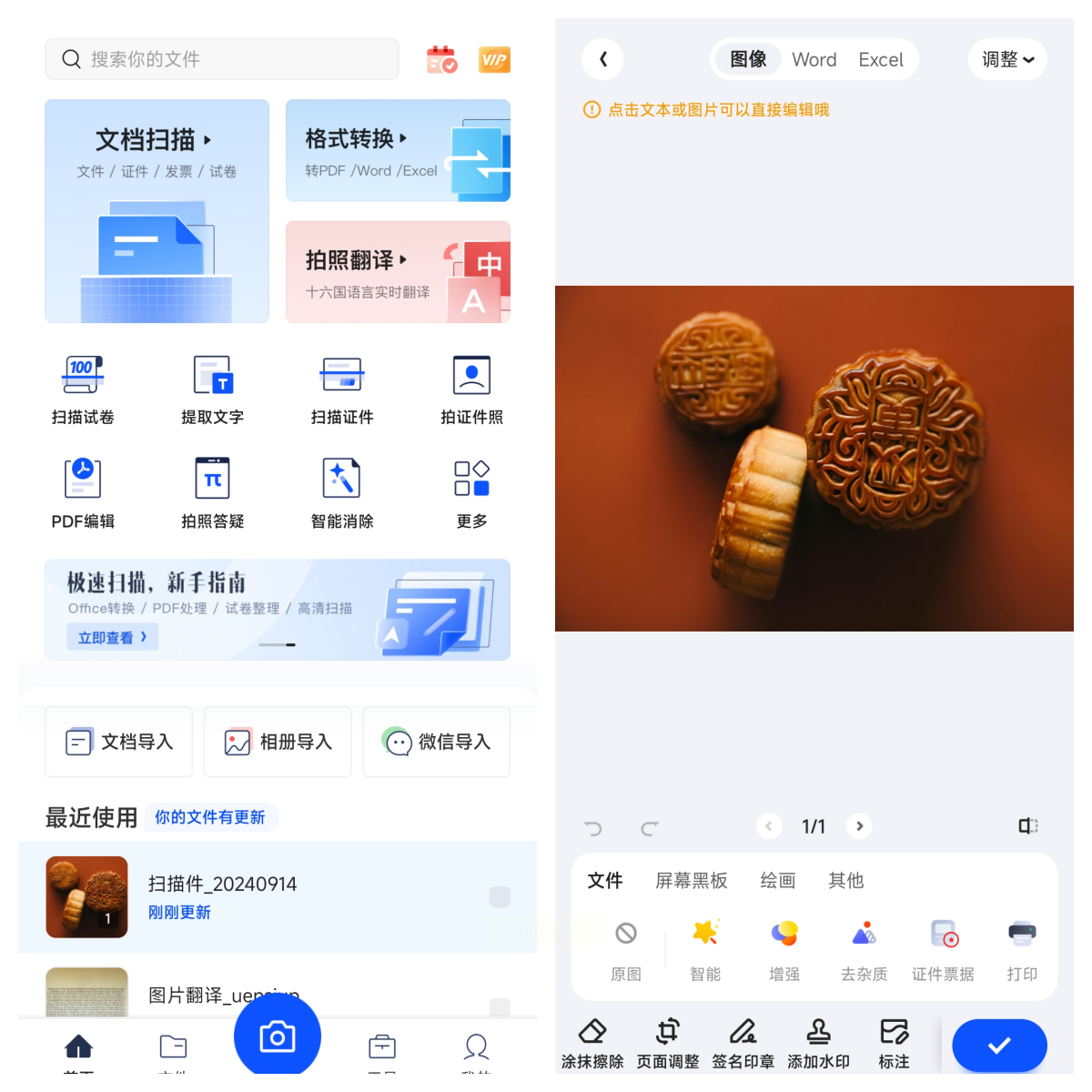Viewport: 1092px width, 1092px height.
Task: Select the checkbox for 扫描件_20240914
Action: click(x=500, y=896)
